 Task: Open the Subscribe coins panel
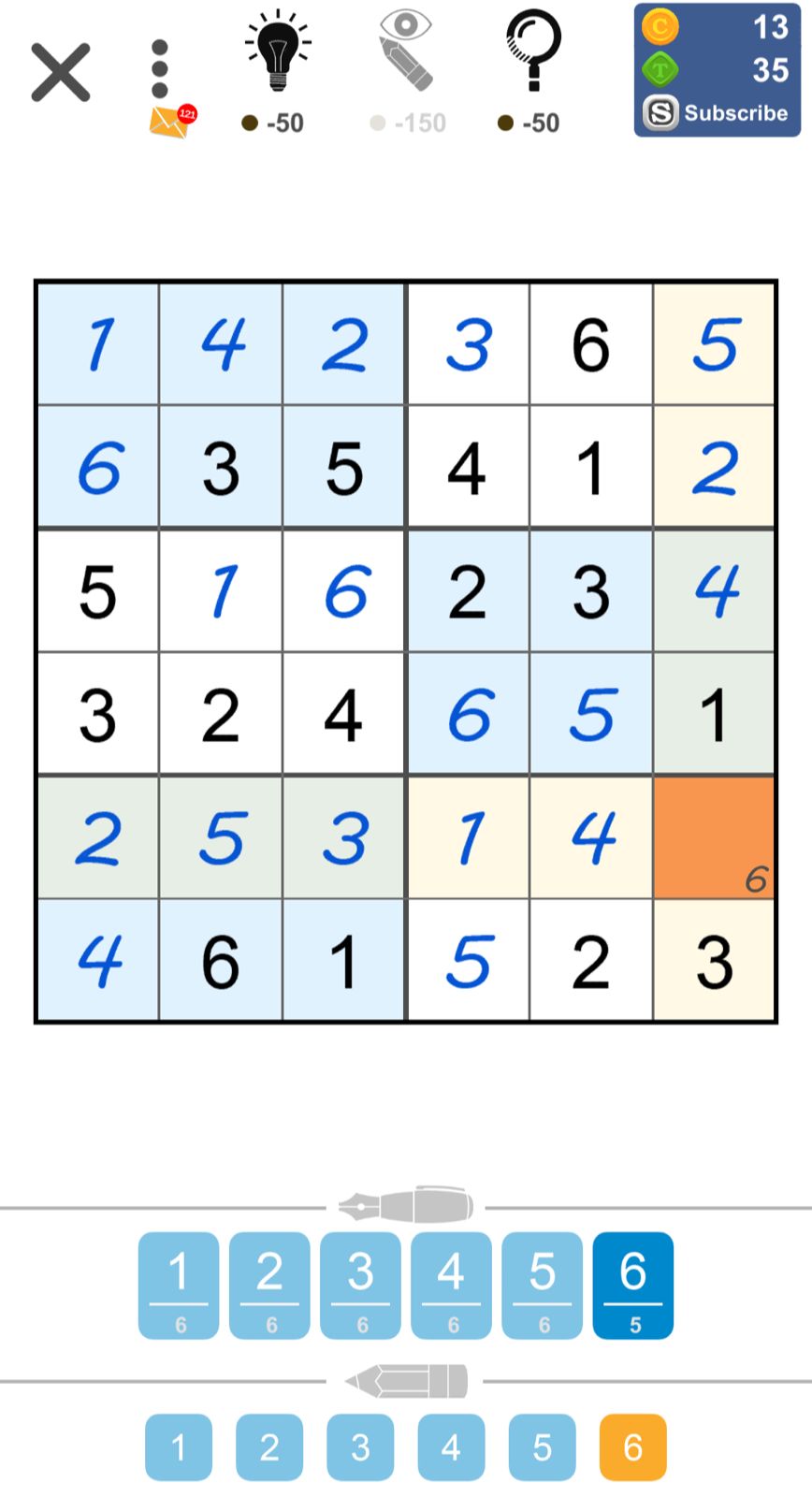pyautogui.click(x=718, y=70)
